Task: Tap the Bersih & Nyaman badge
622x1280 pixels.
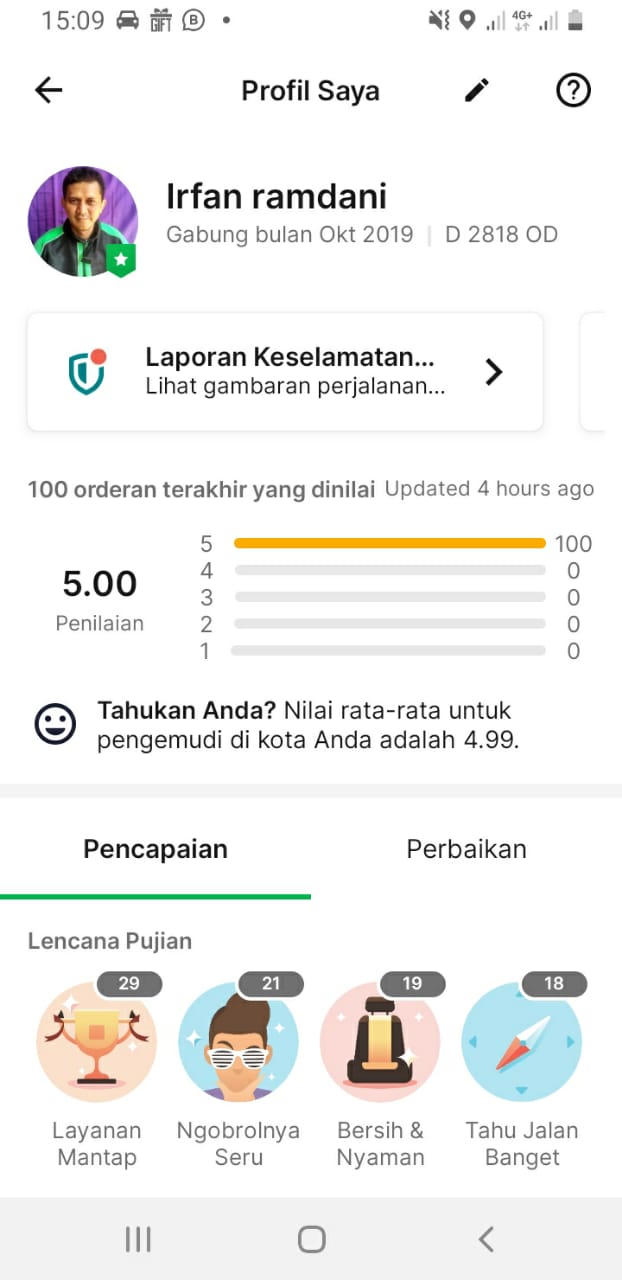Action: (380, 1042)
